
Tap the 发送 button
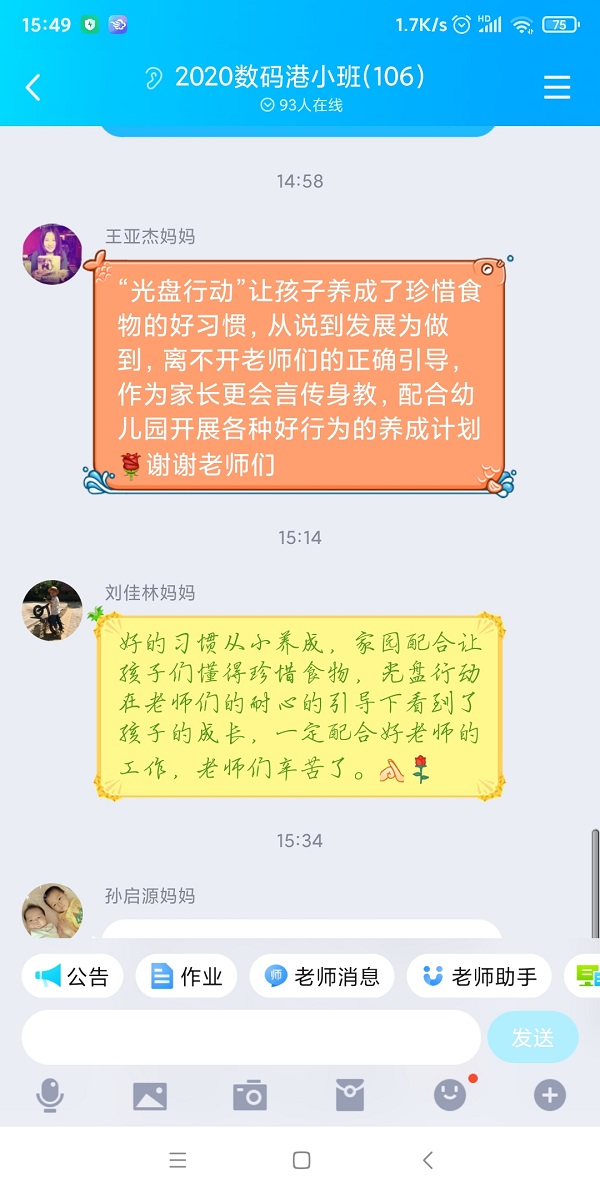[x=533, y=1038]
